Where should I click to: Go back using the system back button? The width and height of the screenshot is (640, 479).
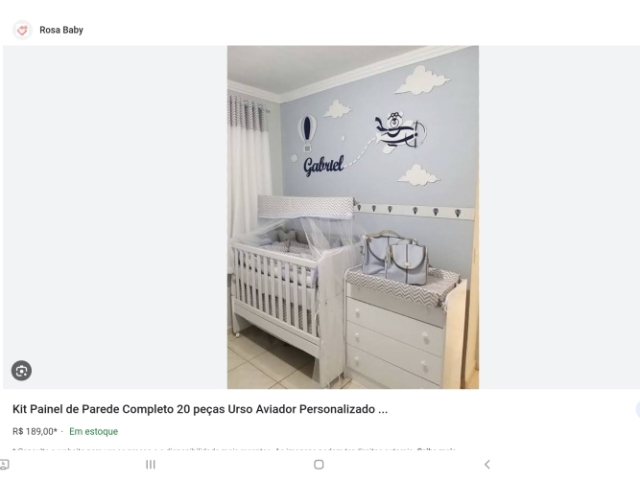pos(487,464)
